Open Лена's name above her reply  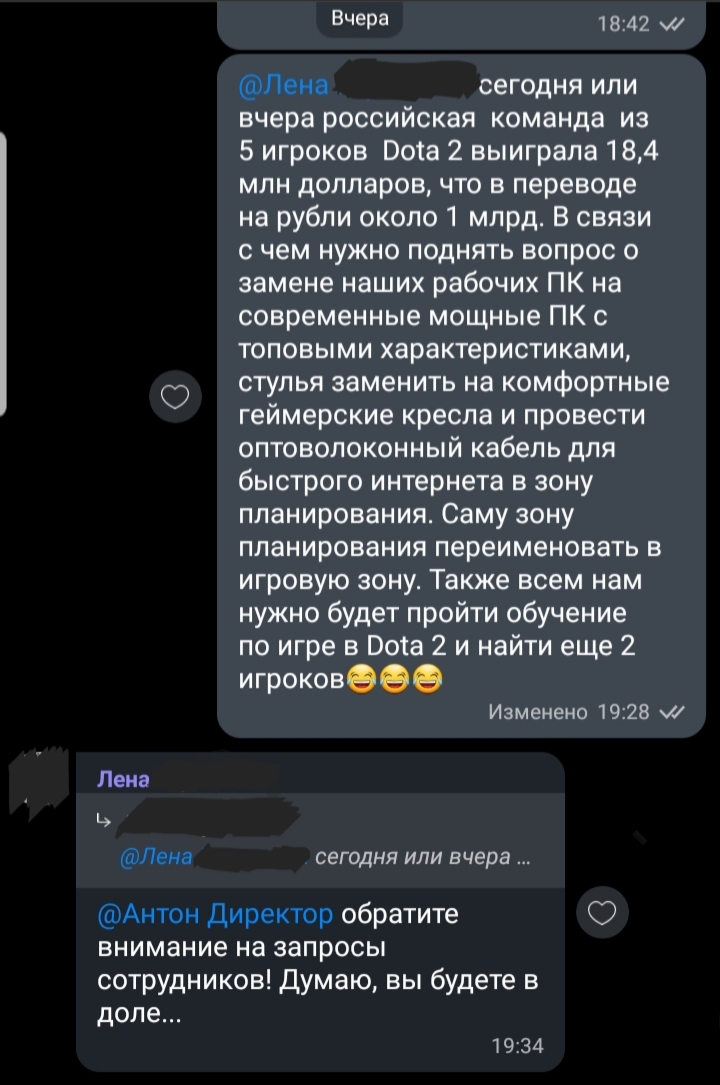[123, 779]
